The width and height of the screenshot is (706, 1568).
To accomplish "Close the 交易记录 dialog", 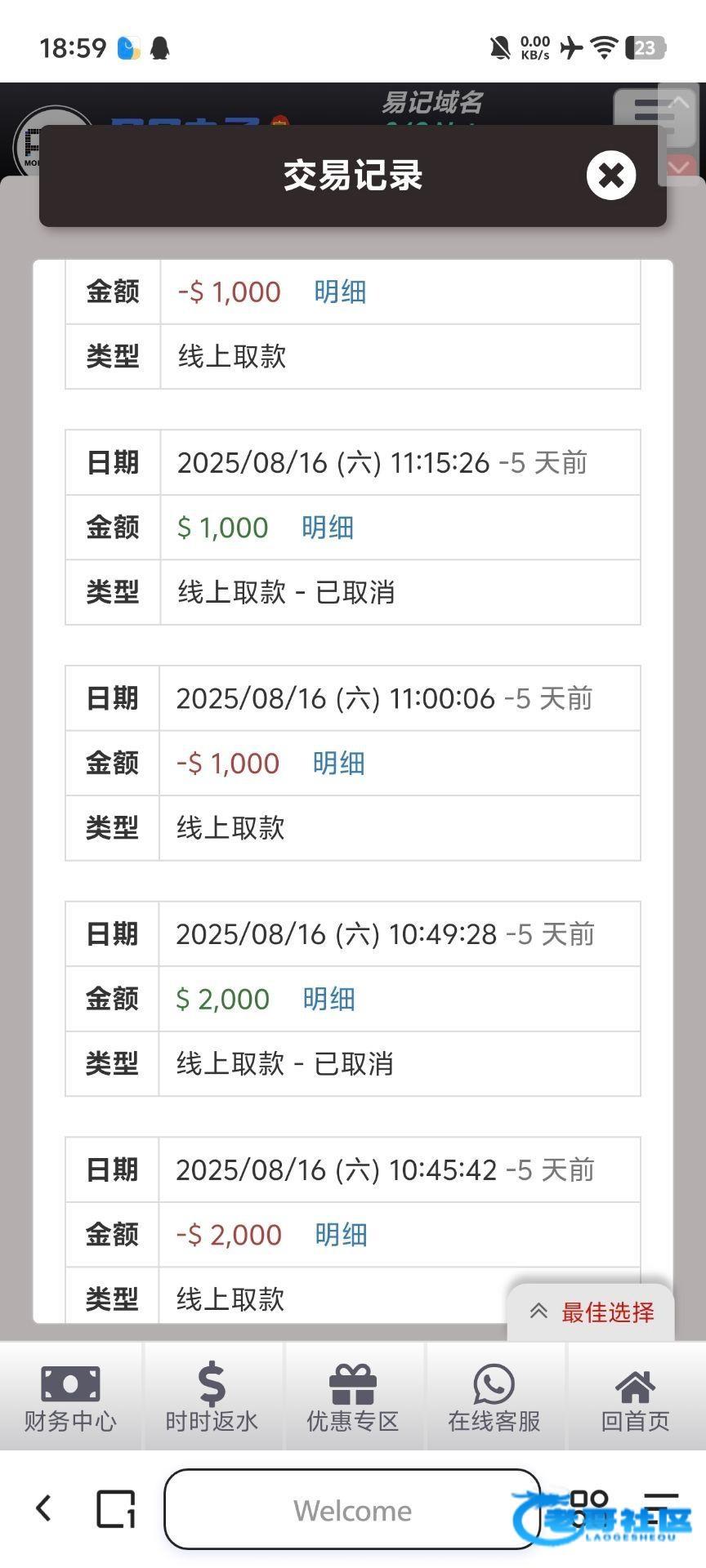I will (611, 175).
